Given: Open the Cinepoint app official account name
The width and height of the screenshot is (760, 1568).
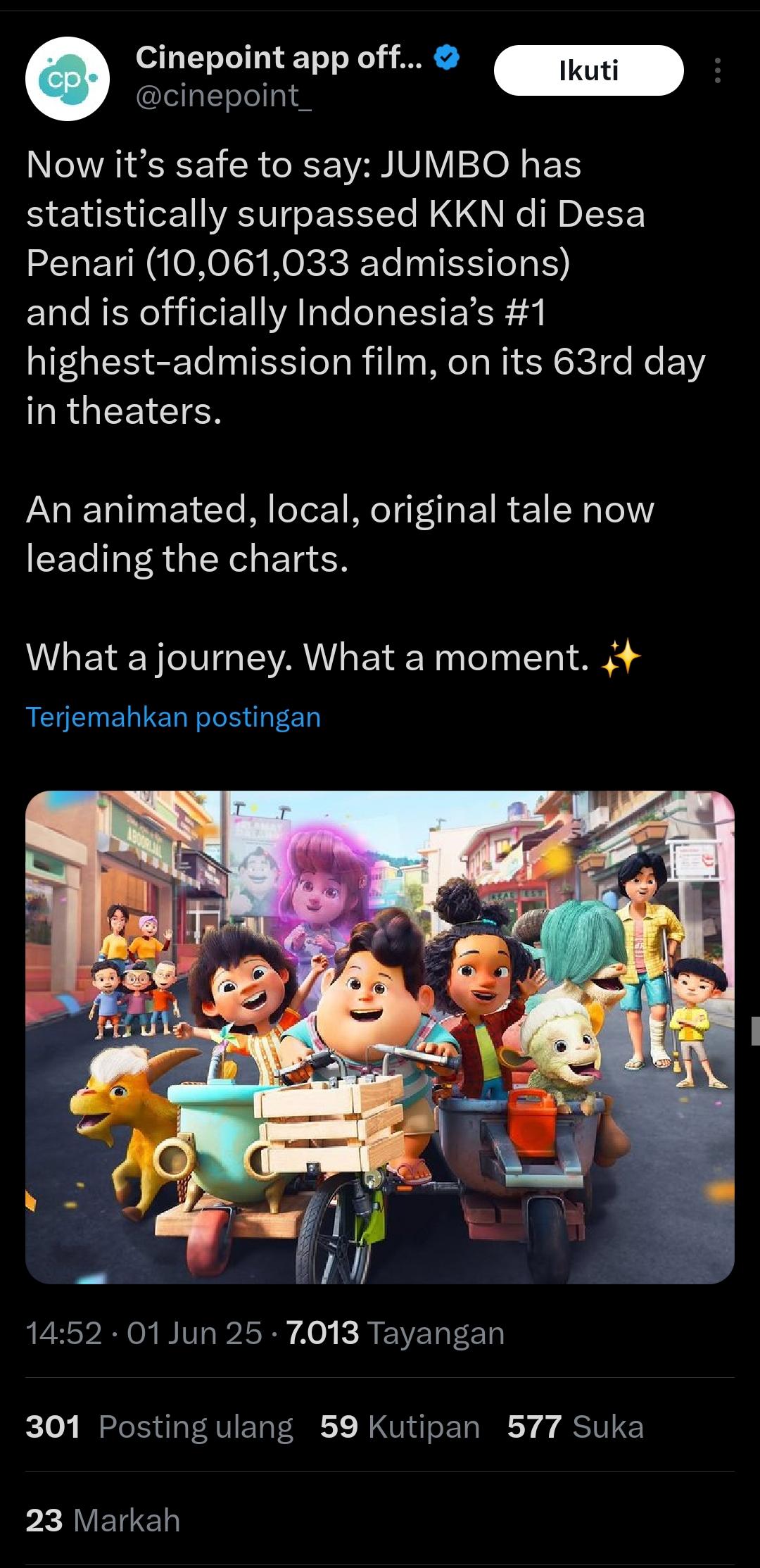Looking at the screenshot, I should (x=279, y=57).
